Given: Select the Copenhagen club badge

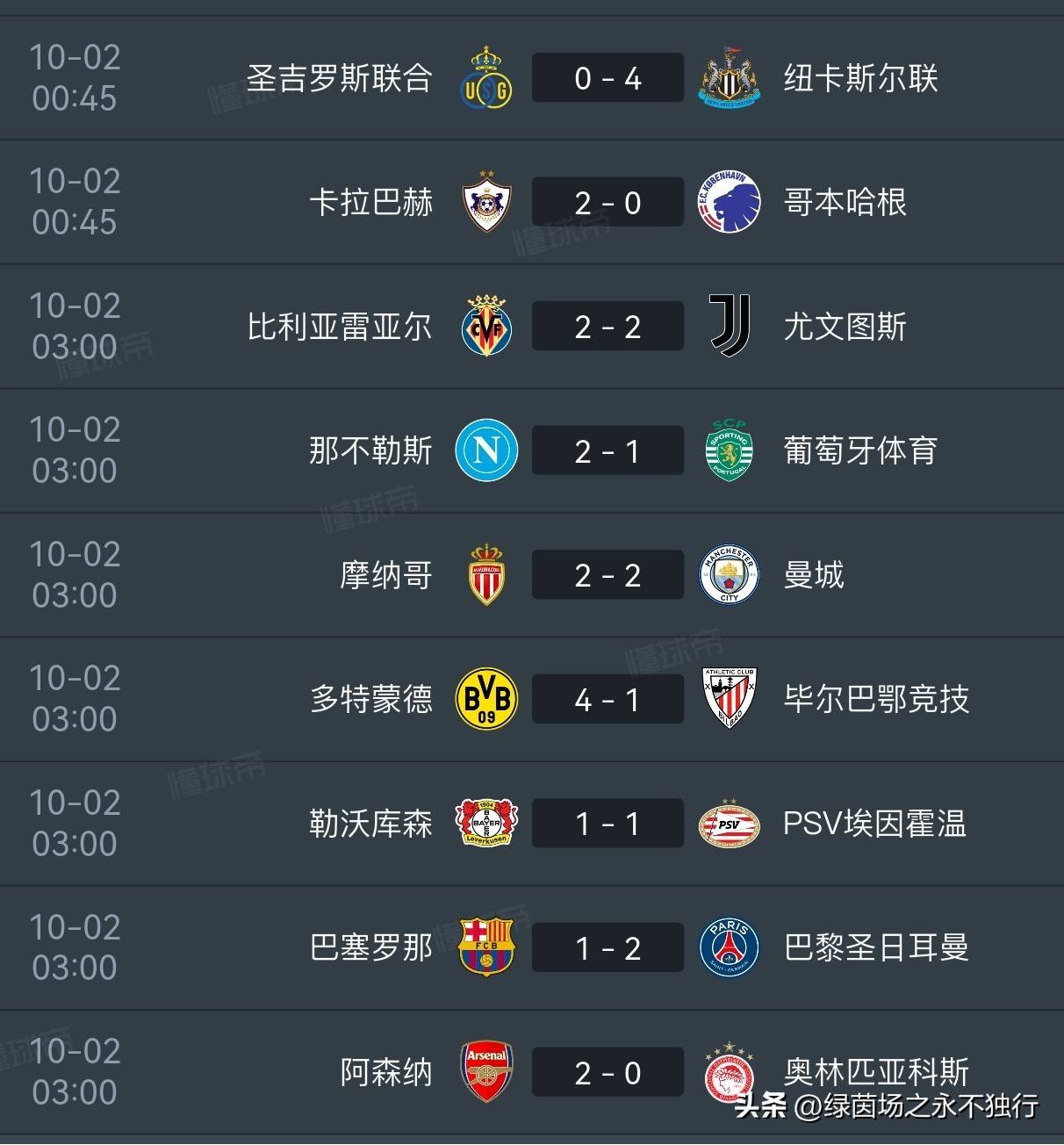Looking at the screenshot, I should click(x=730, y=202).
